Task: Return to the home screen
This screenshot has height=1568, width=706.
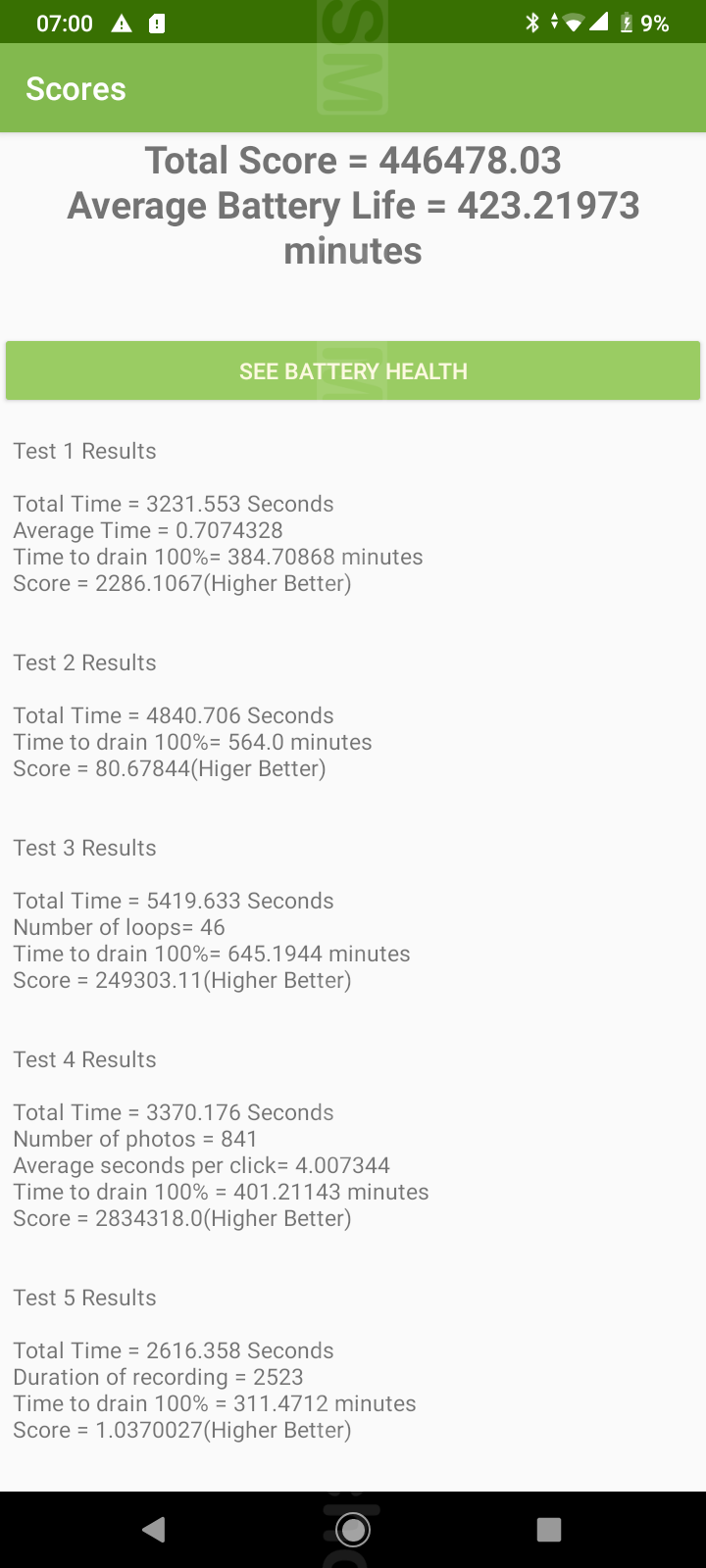Action: coord(353,1529)
